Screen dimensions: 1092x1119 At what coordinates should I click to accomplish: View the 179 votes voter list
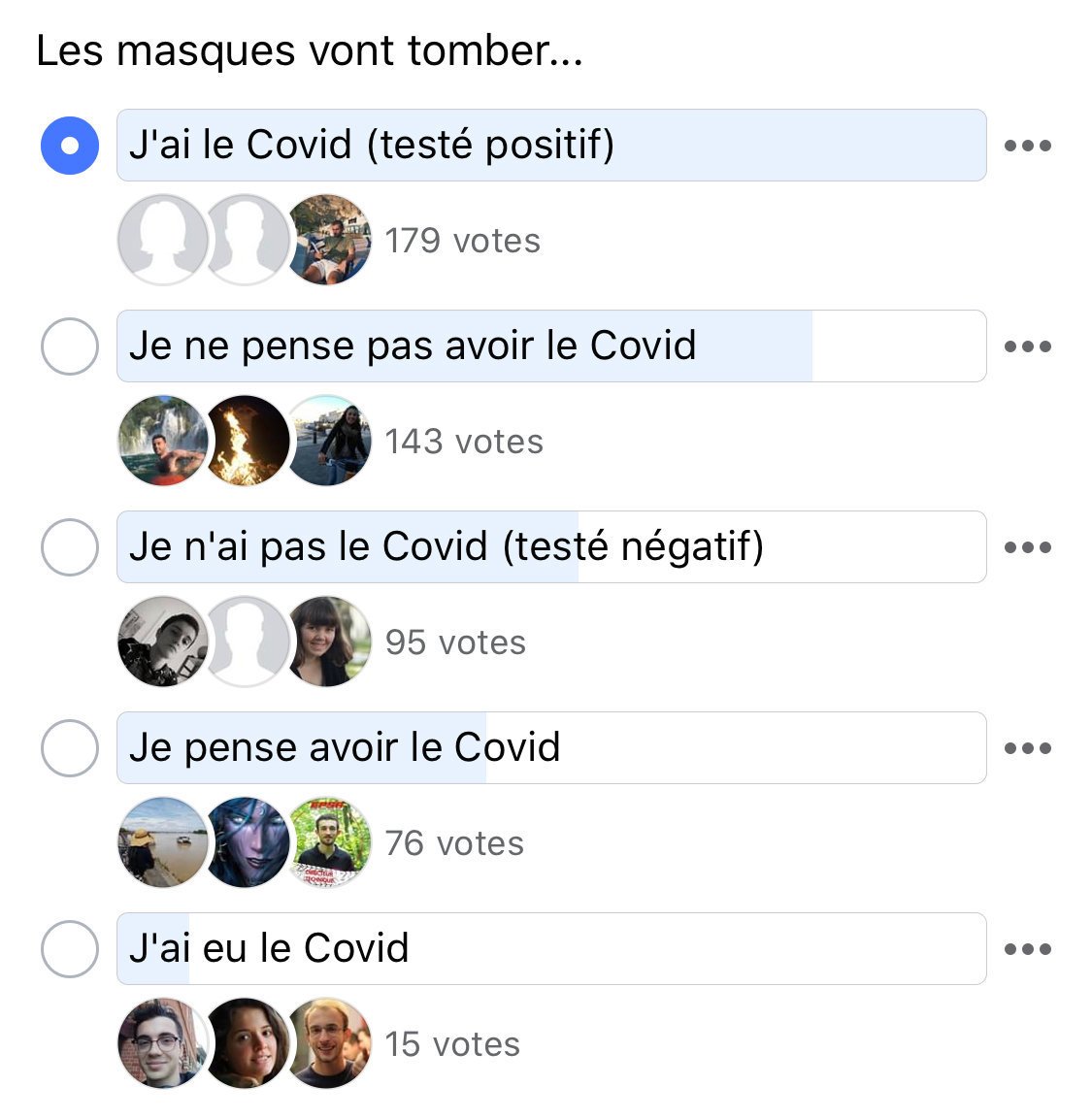pyautogui.click(x=462, y=241)
